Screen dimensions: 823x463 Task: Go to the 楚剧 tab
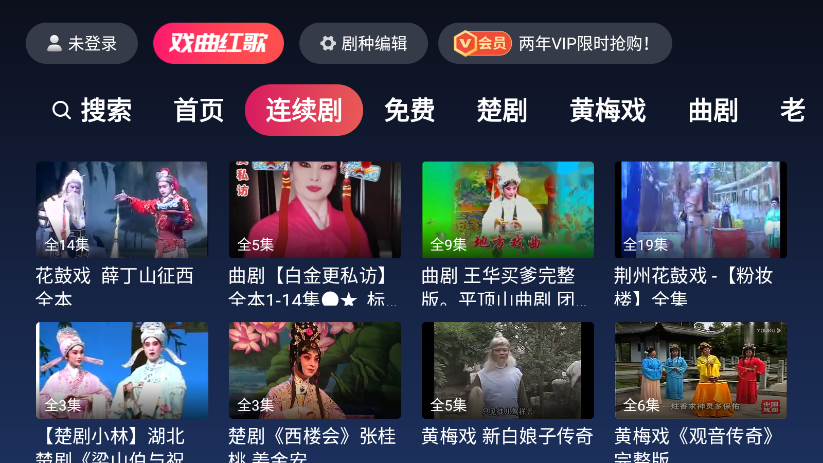pyautogui.click(x=502, y=110)
